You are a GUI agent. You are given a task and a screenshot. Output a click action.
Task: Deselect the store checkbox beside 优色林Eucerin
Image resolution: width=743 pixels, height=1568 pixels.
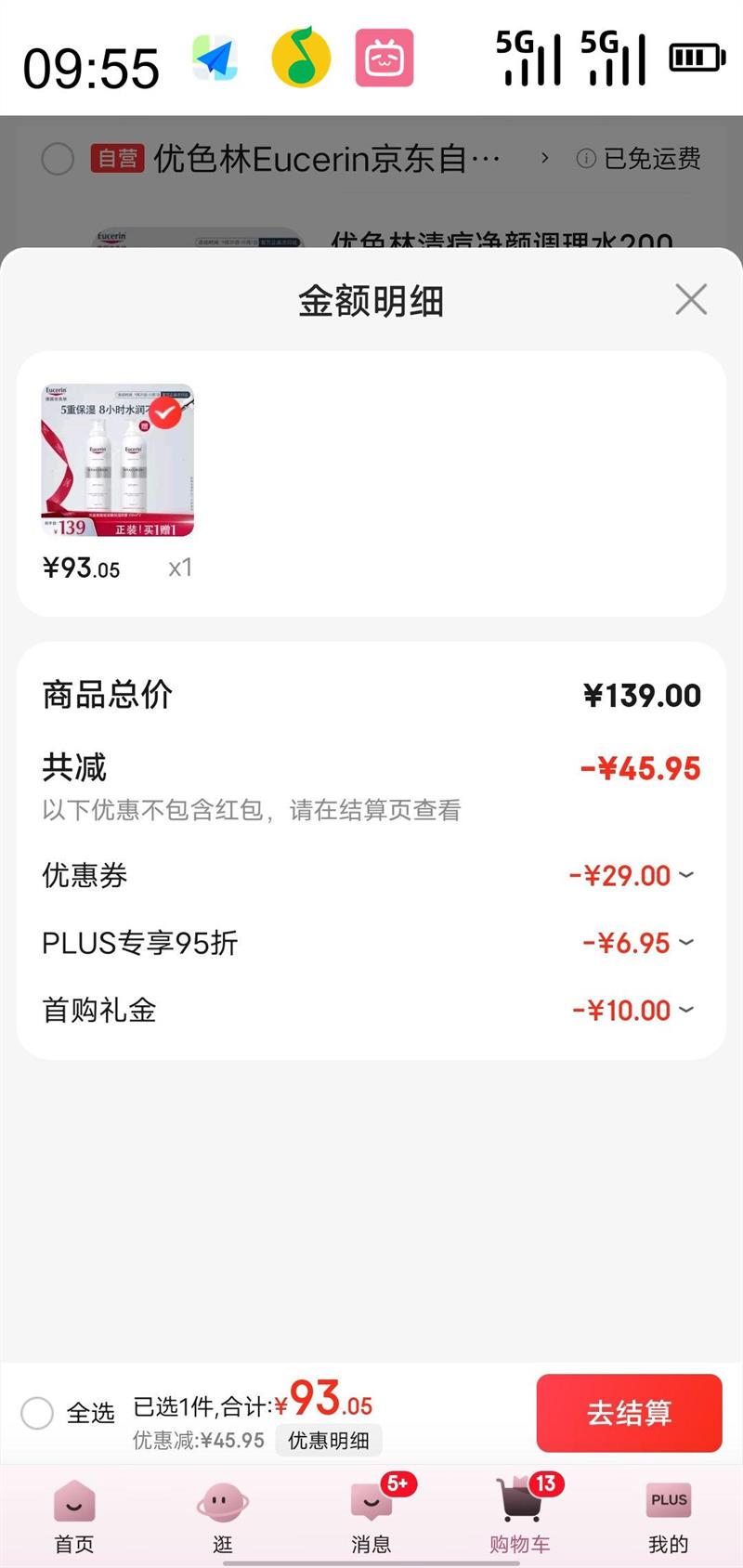[58, 159]
